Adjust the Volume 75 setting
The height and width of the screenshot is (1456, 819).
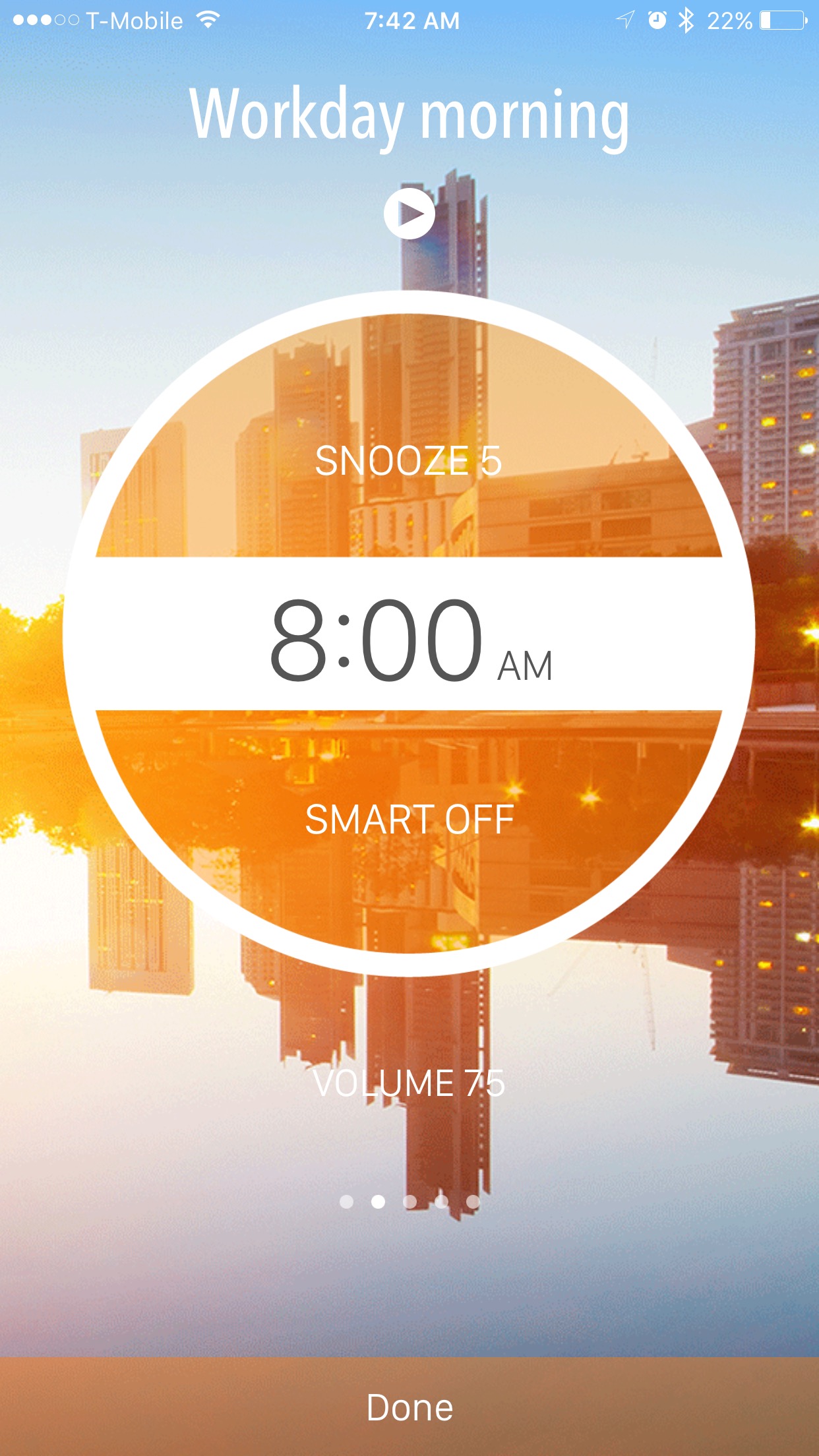click(x=409, y=1083)
